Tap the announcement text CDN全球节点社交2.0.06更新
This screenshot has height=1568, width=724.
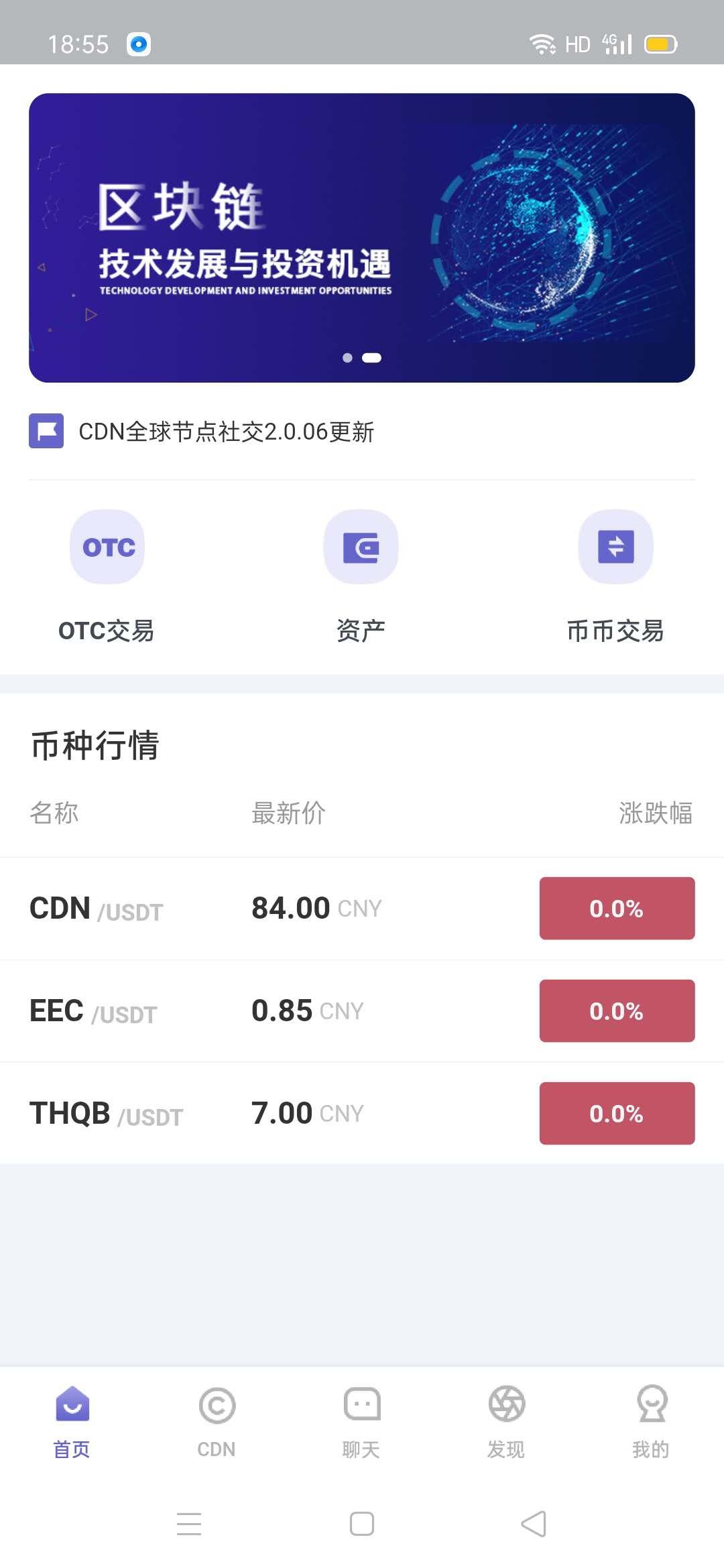(226, 434)
